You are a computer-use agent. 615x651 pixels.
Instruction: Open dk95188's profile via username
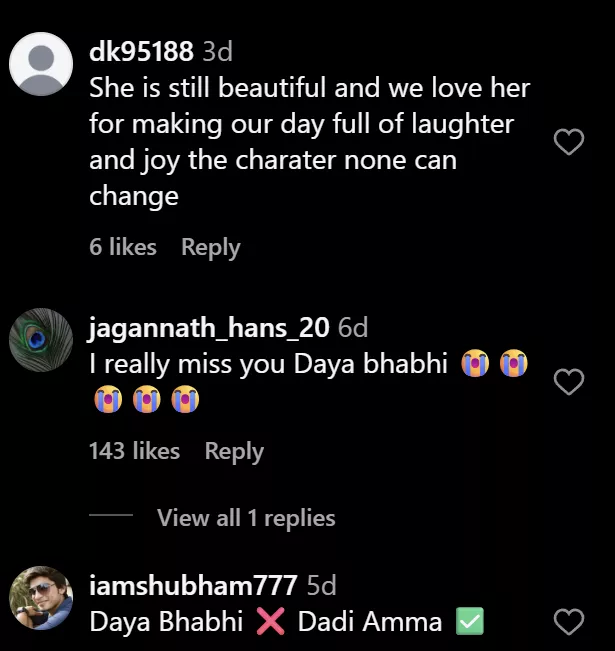[x=141, y=50]
